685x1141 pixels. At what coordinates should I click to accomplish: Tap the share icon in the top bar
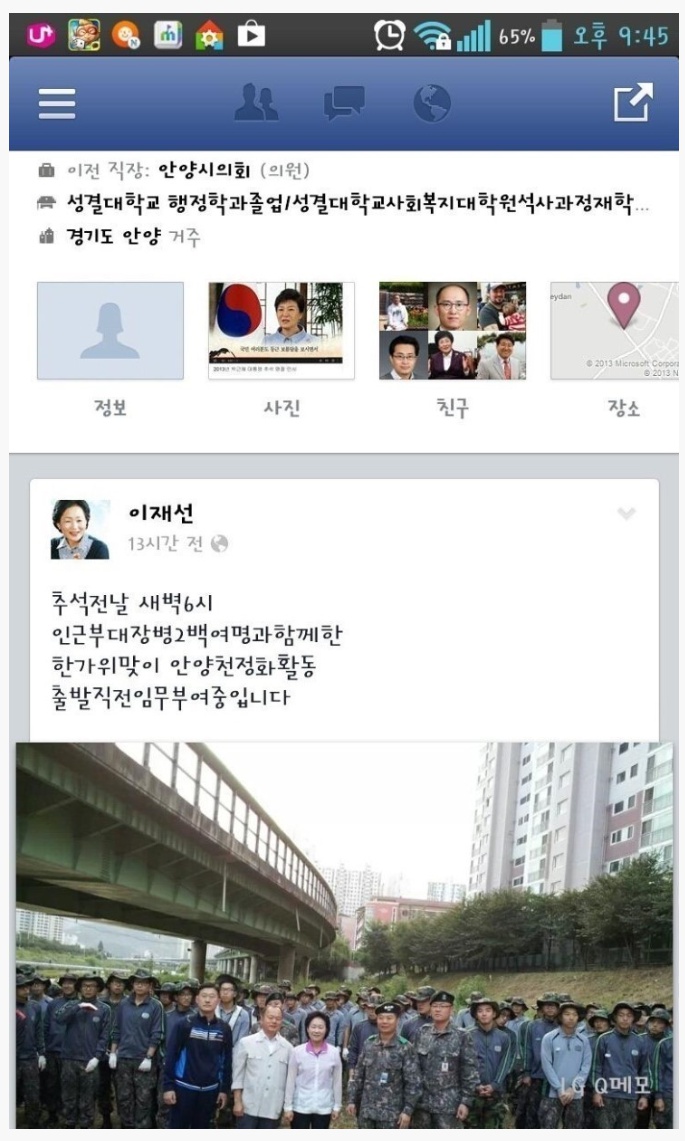tap(632, 103)
